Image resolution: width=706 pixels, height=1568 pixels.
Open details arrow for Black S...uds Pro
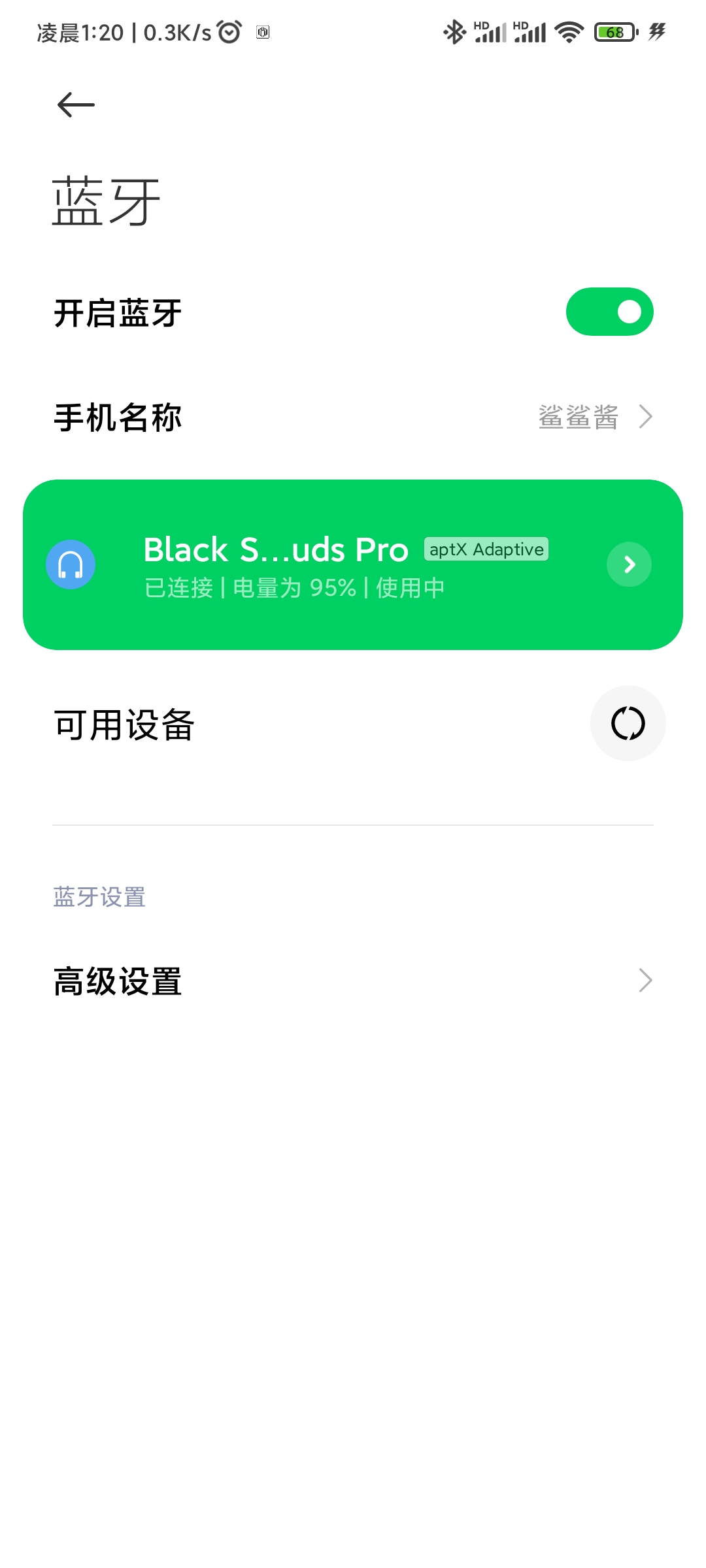[629, 564]
